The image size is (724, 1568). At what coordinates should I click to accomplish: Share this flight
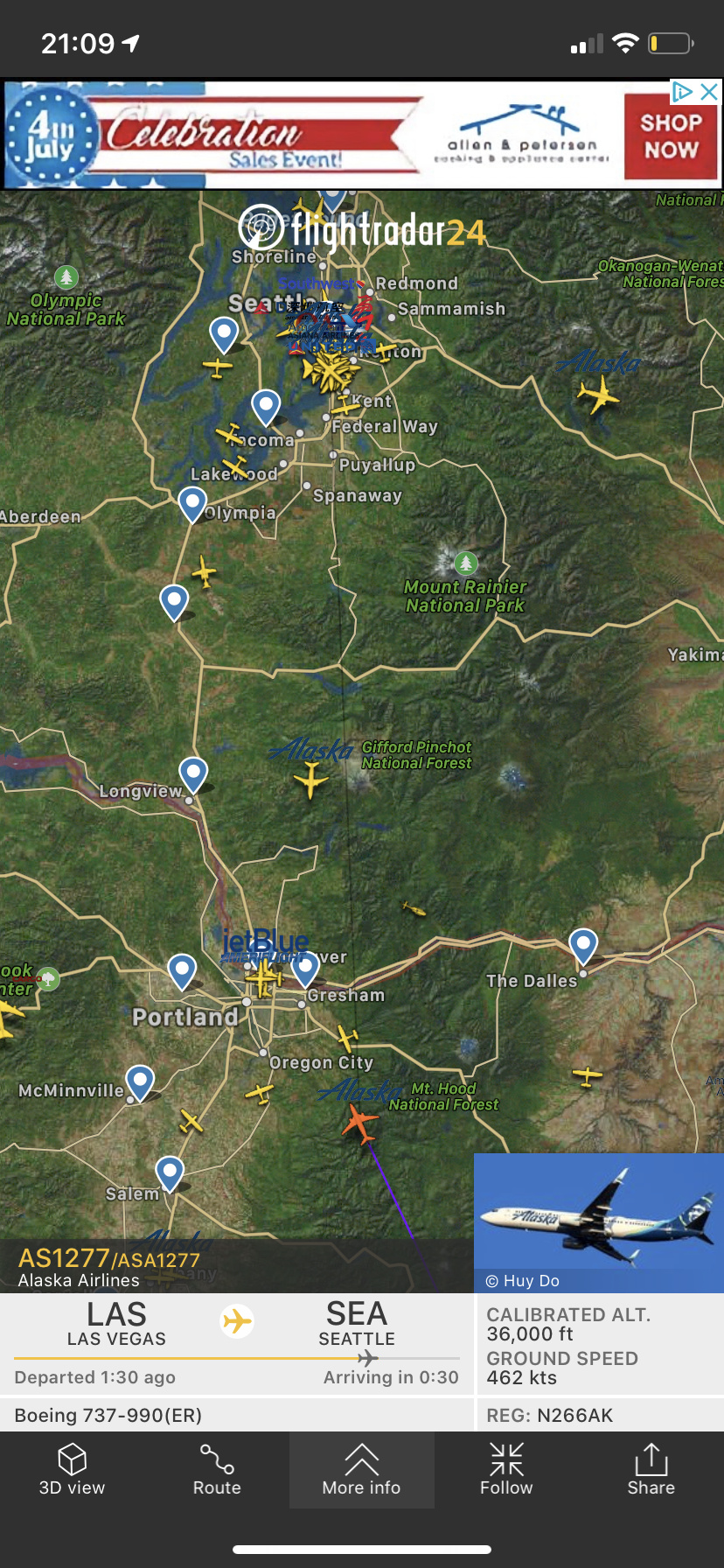(651, 1470)
